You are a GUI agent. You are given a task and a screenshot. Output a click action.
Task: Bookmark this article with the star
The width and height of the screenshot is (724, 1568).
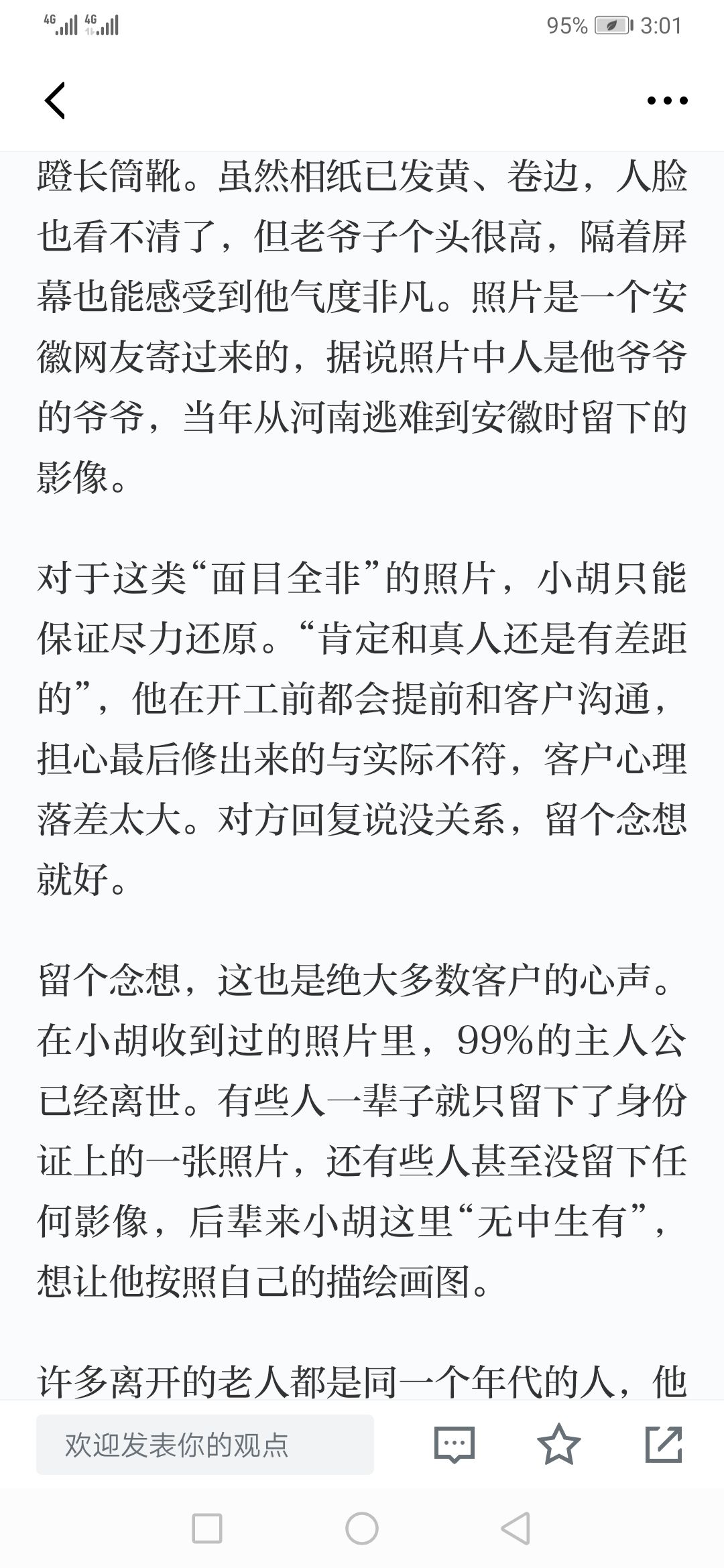(x=559, y=1443)
